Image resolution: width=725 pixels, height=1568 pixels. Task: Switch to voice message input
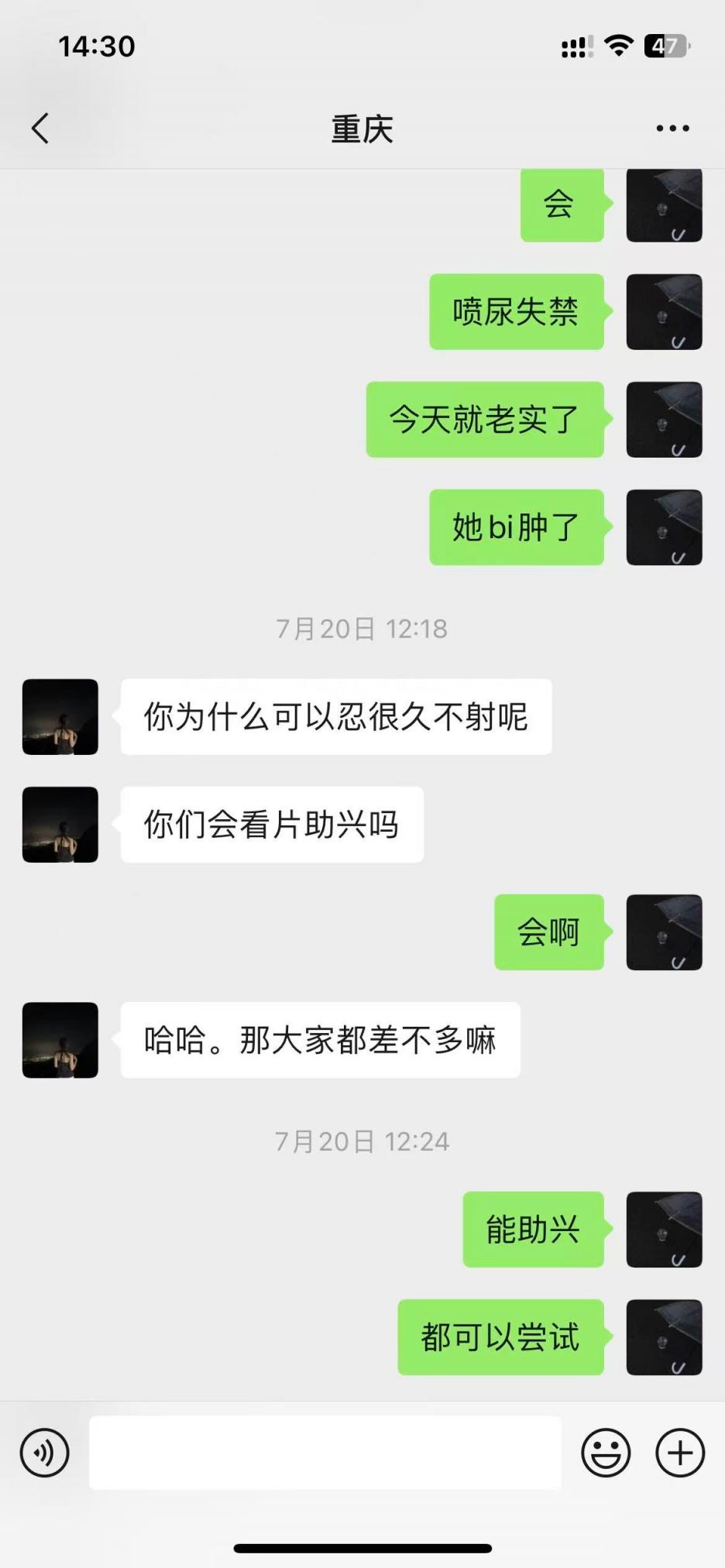[x=45, y=1453]
